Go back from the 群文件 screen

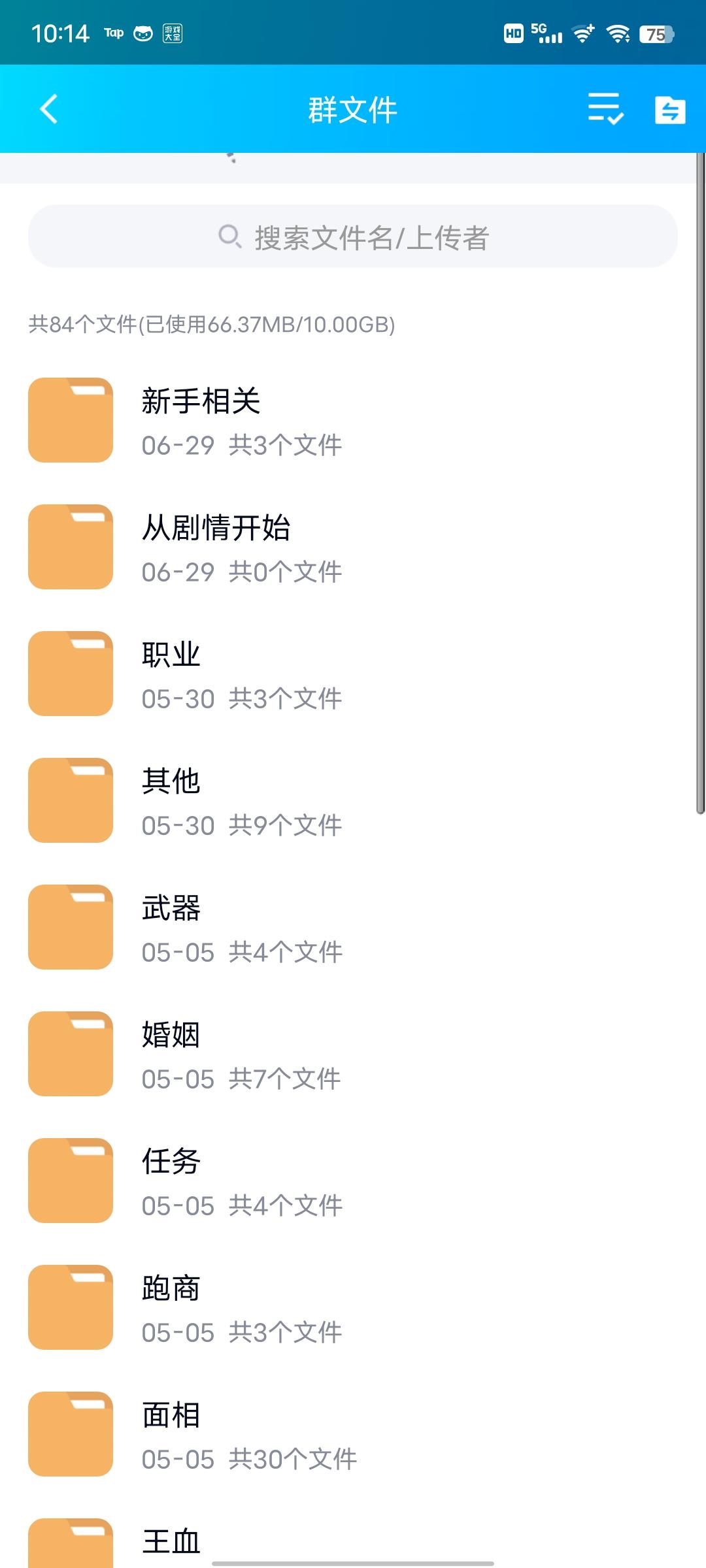coord(49,109)
